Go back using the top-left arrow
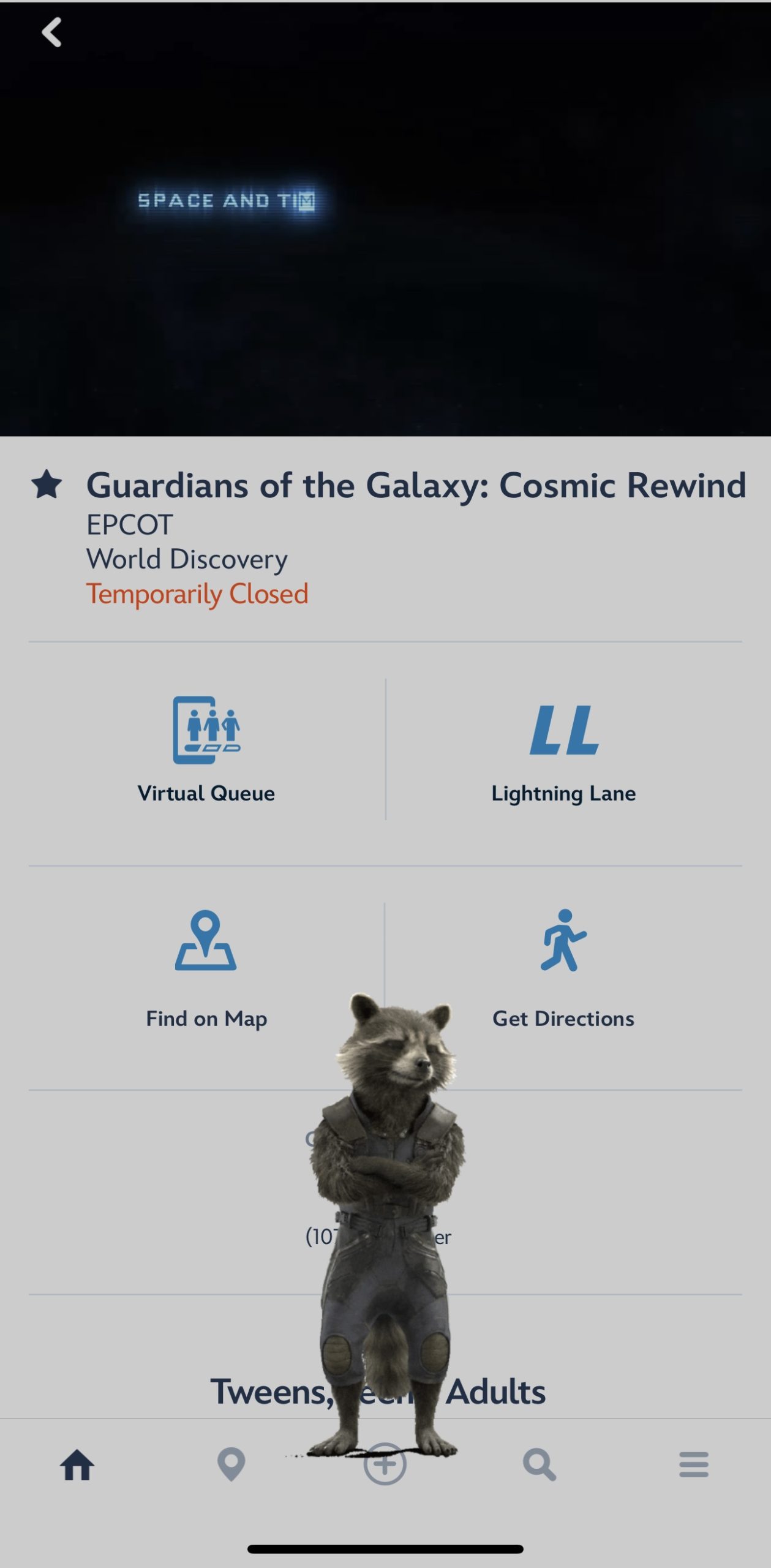The image size is (771, 1568). [51, 32]
